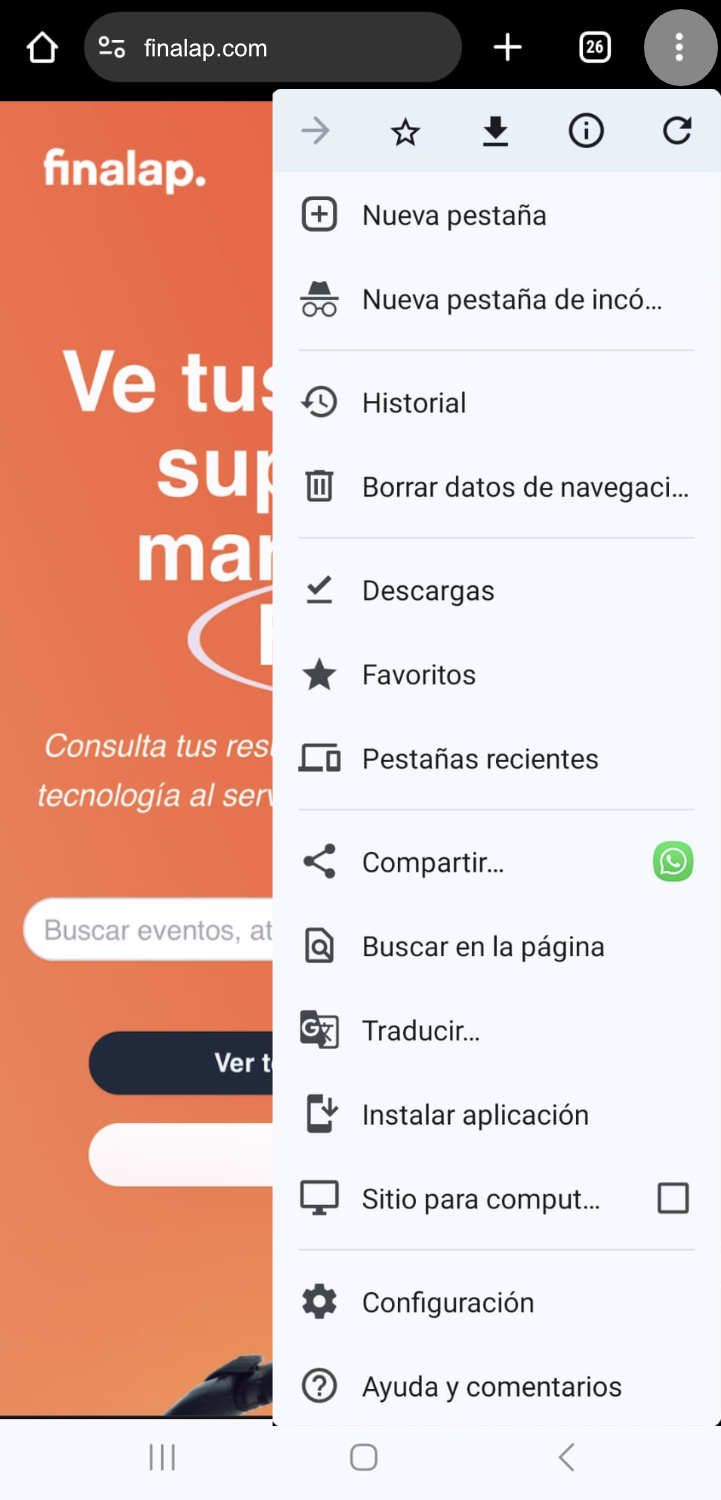Open the tab switcher showing 26 tabs
Viewport: 721px width, 1500px height.
(594, 47)
